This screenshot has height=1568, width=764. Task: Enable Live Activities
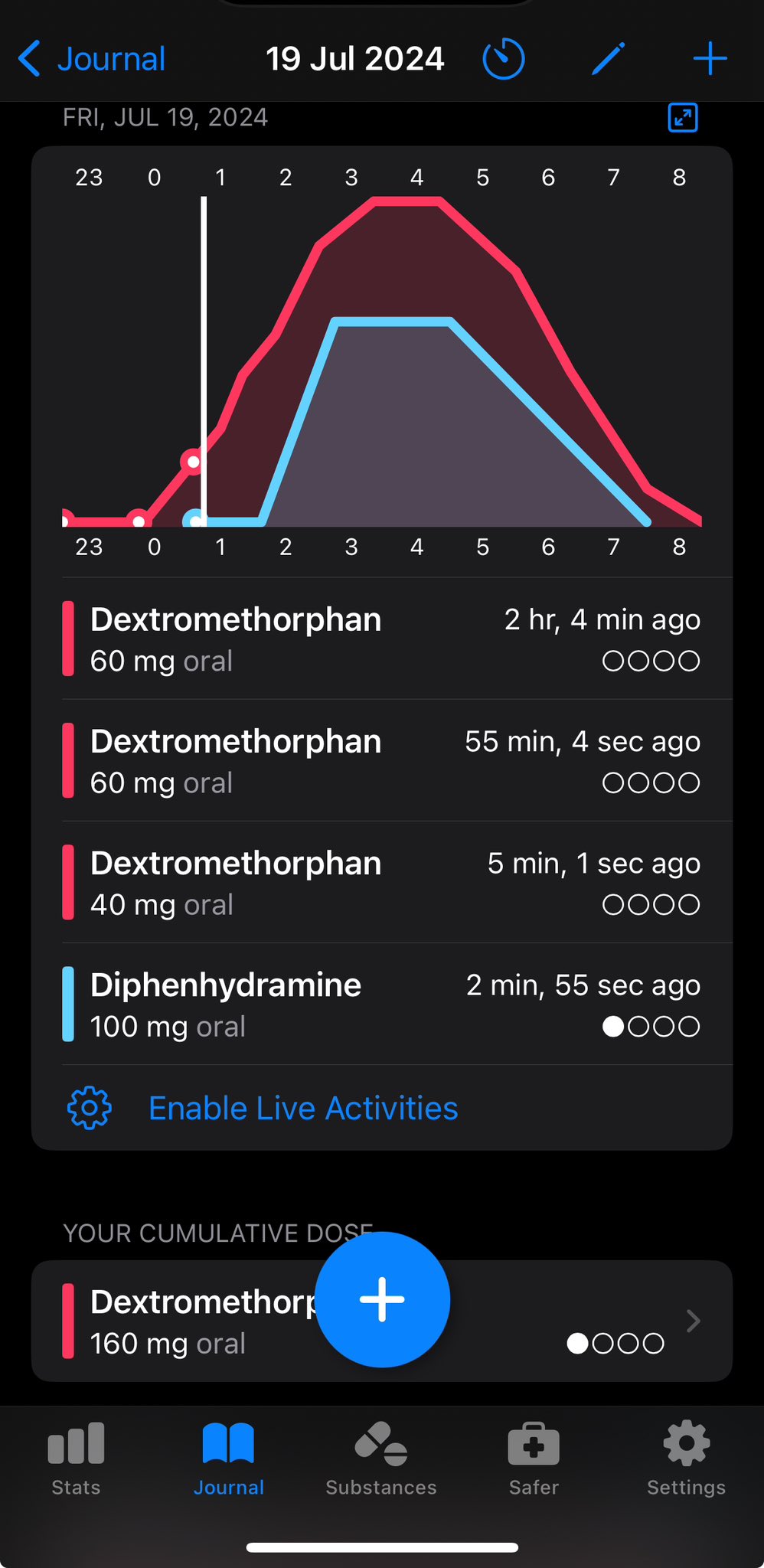[x=302, y=1108]
